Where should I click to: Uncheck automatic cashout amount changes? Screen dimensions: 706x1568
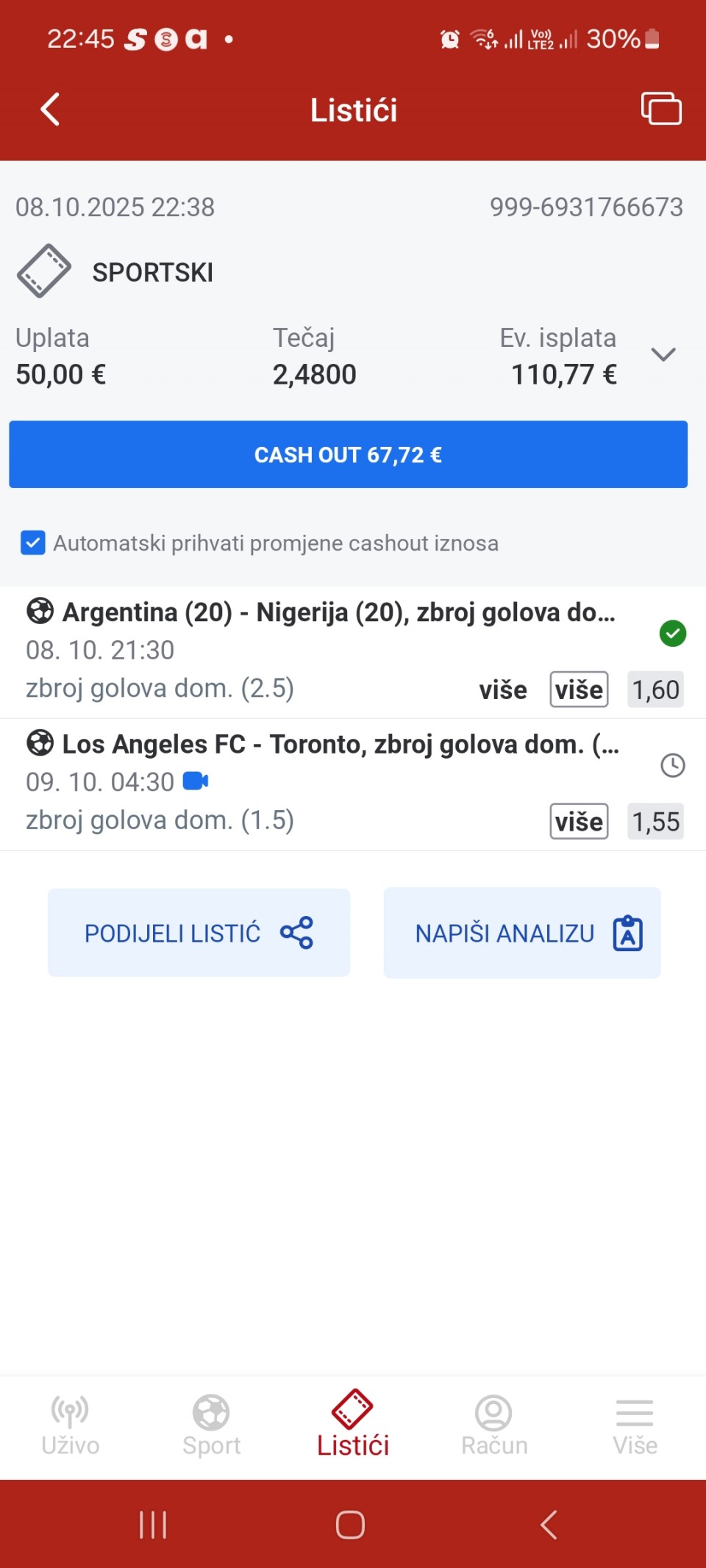point(33,543)
